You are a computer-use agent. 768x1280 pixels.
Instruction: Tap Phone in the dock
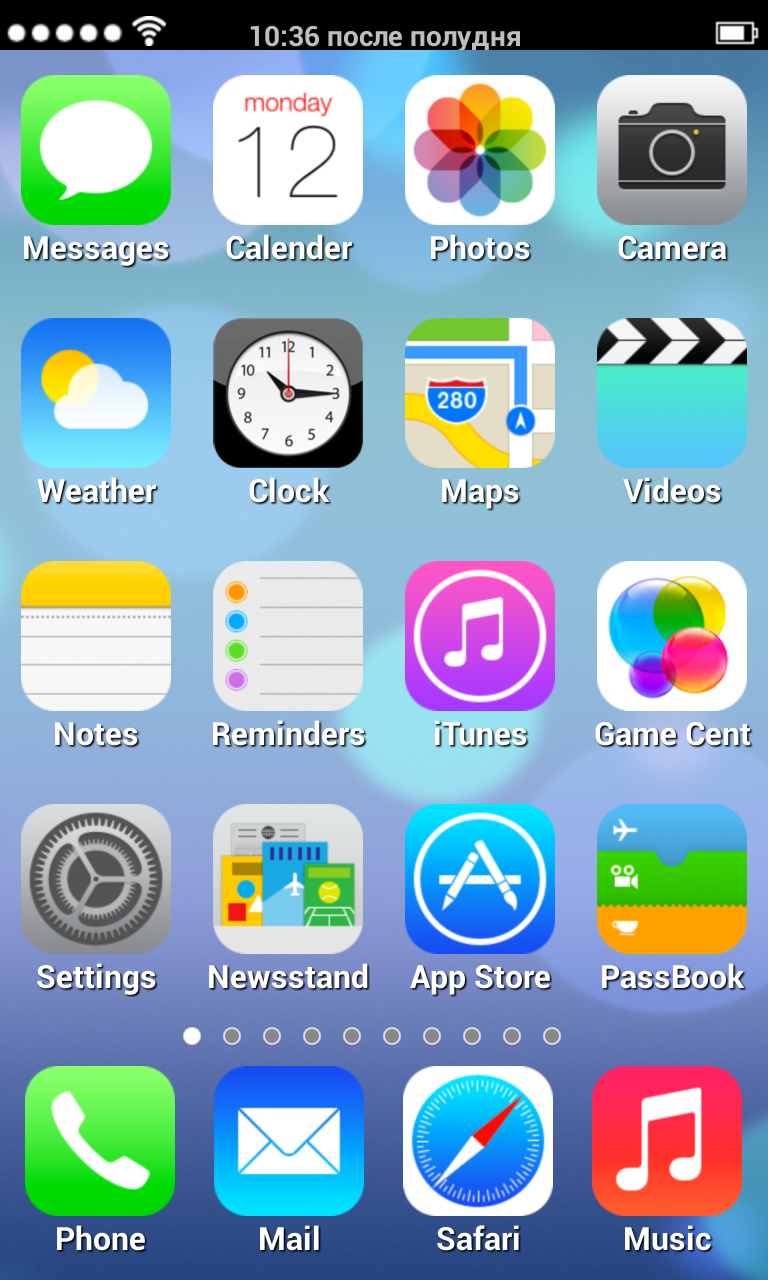(100, 1141)
